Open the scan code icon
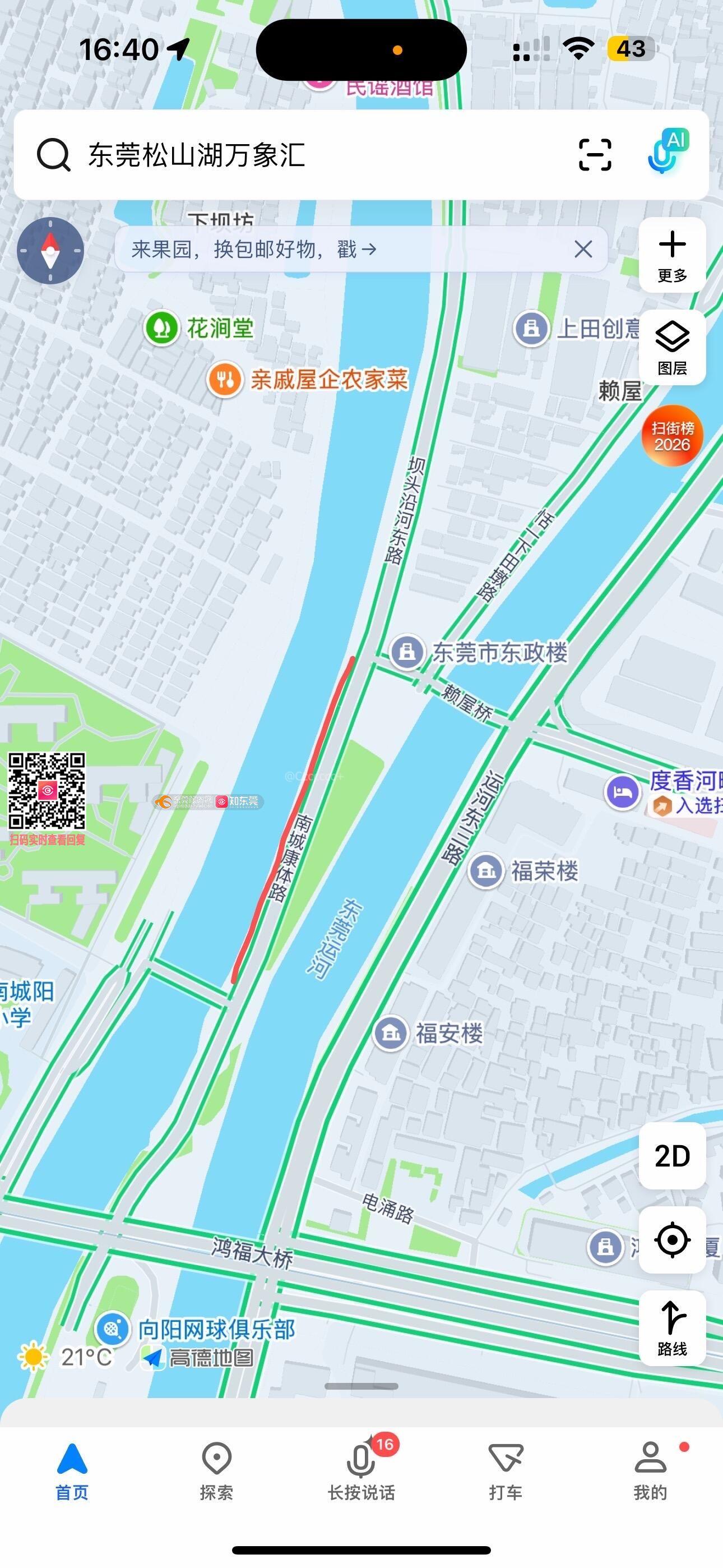The width and height of the screenshot is (723, 1568). [595, 155]
